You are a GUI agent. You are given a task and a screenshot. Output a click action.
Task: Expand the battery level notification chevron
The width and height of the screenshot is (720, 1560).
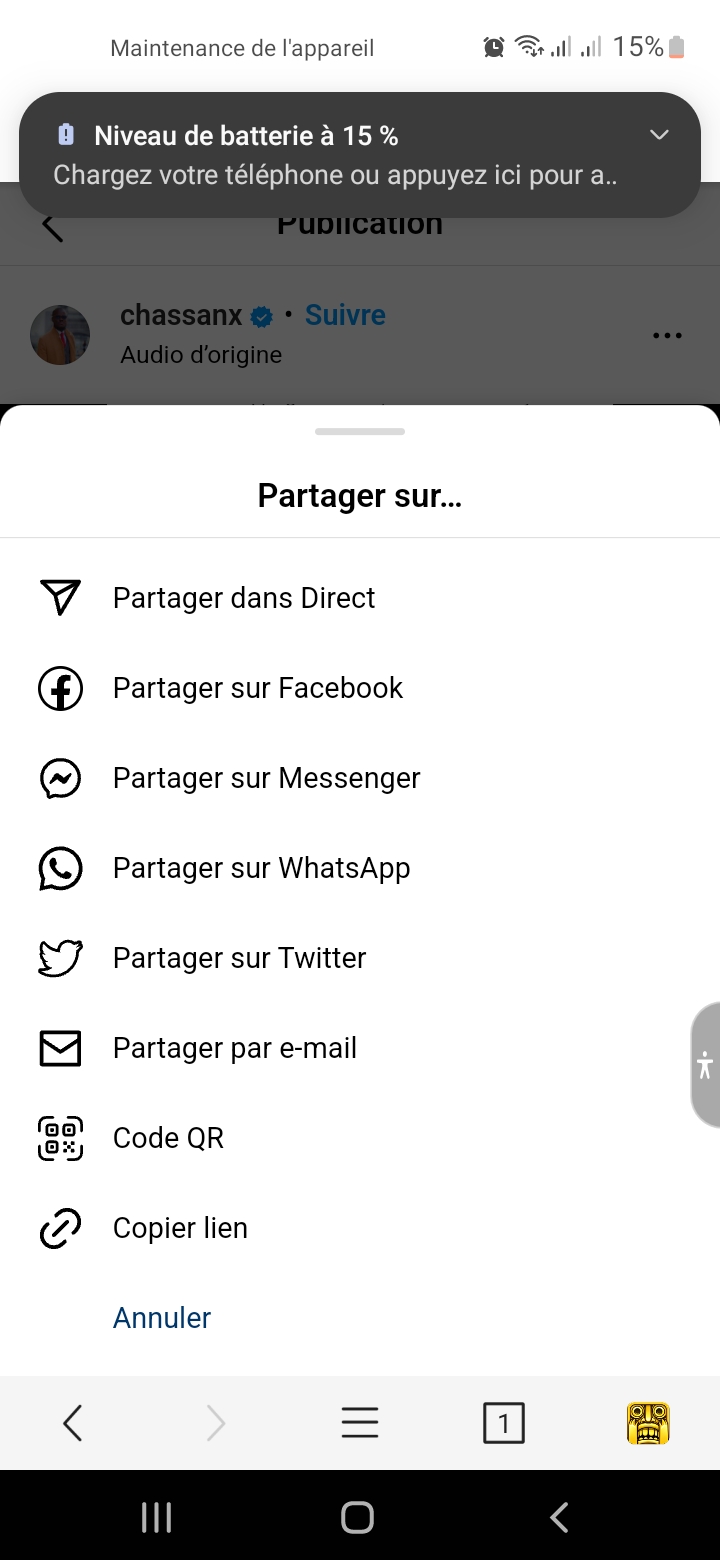[x=659, y=135]
